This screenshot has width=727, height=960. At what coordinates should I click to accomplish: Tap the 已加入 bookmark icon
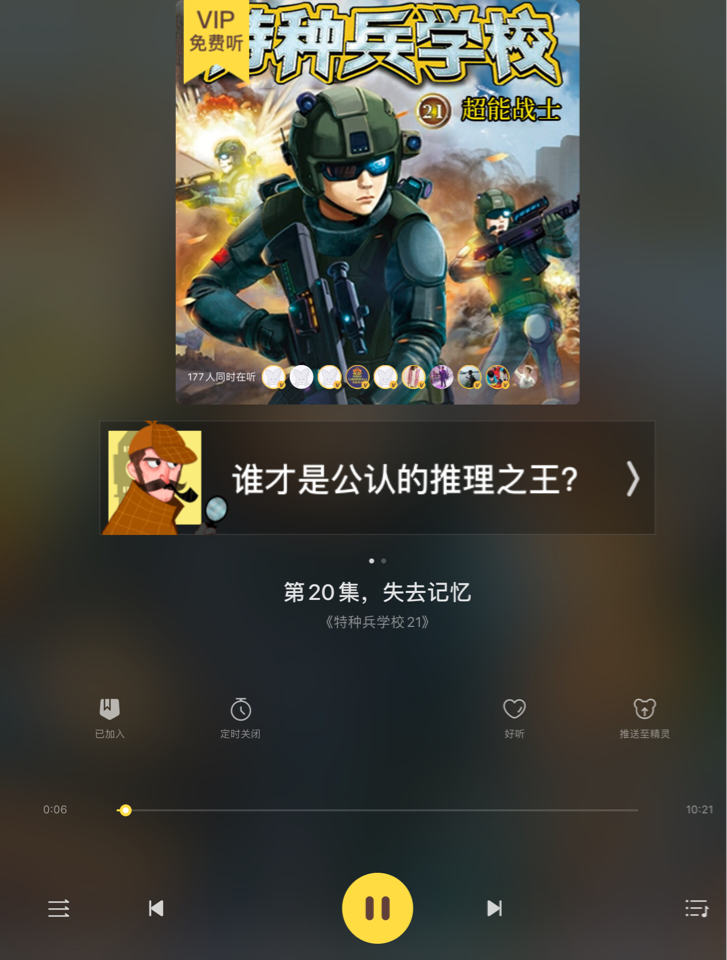coord(109,709)
